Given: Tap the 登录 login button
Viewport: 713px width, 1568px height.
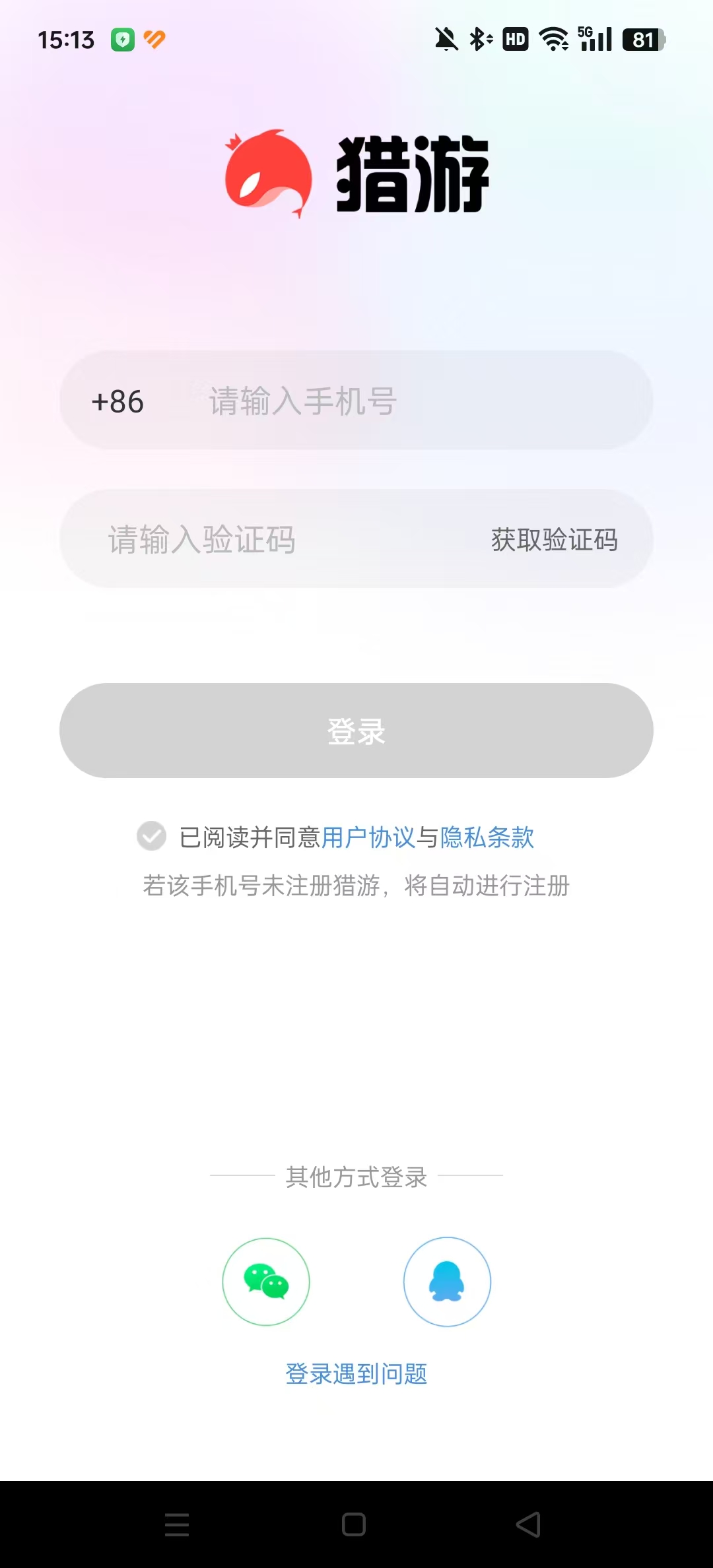Looking at the screenshot, I should [356, 731].
